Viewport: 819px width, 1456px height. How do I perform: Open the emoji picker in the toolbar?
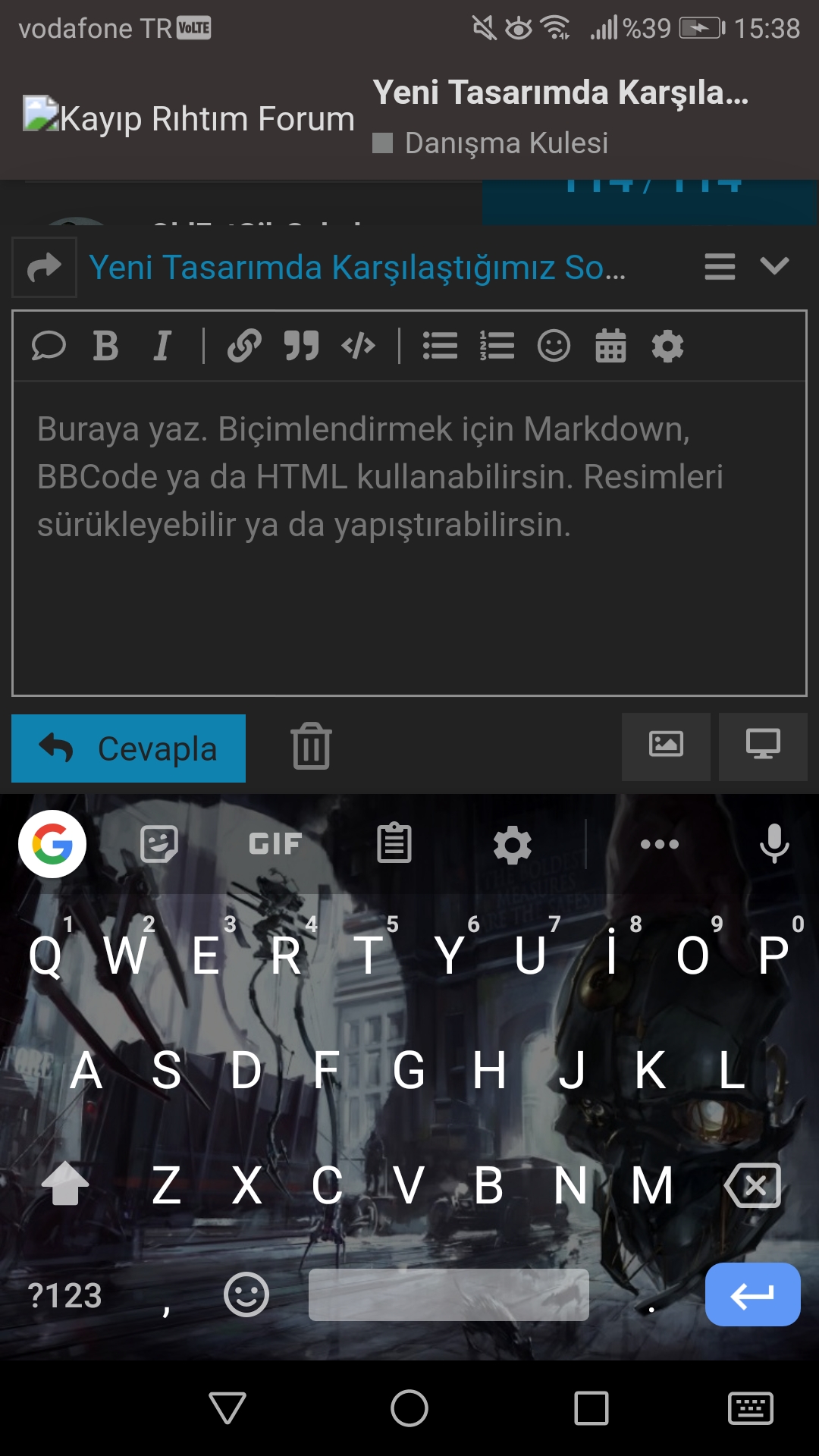click(554, 347)
